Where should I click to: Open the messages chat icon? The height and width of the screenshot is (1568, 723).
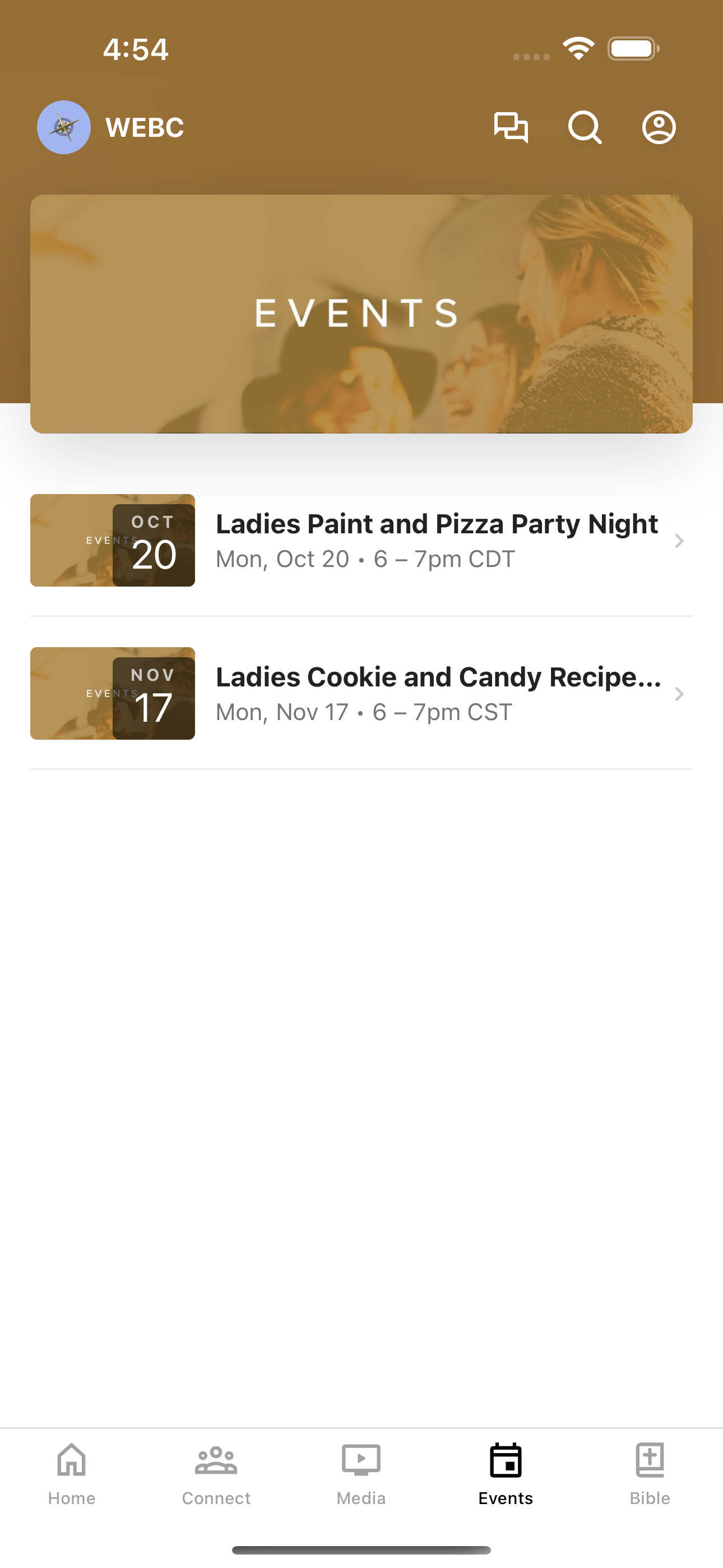coord(511,127)
